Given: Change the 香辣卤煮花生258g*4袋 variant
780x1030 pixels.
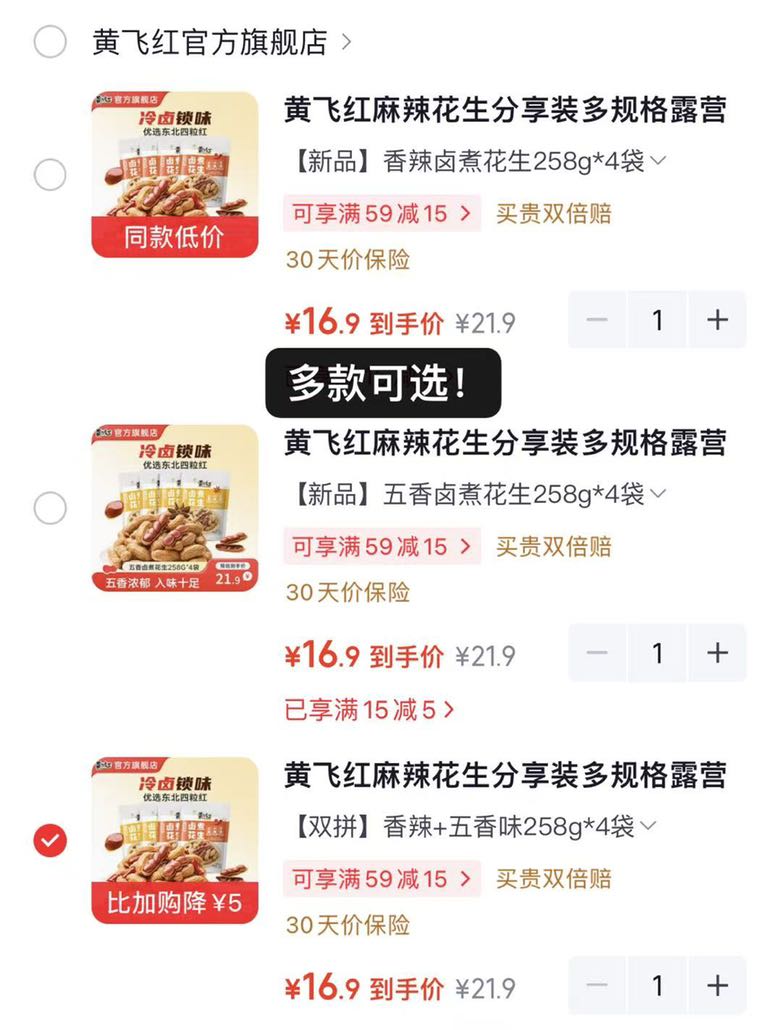Looking at the screenshot, I should coord(478,161).
